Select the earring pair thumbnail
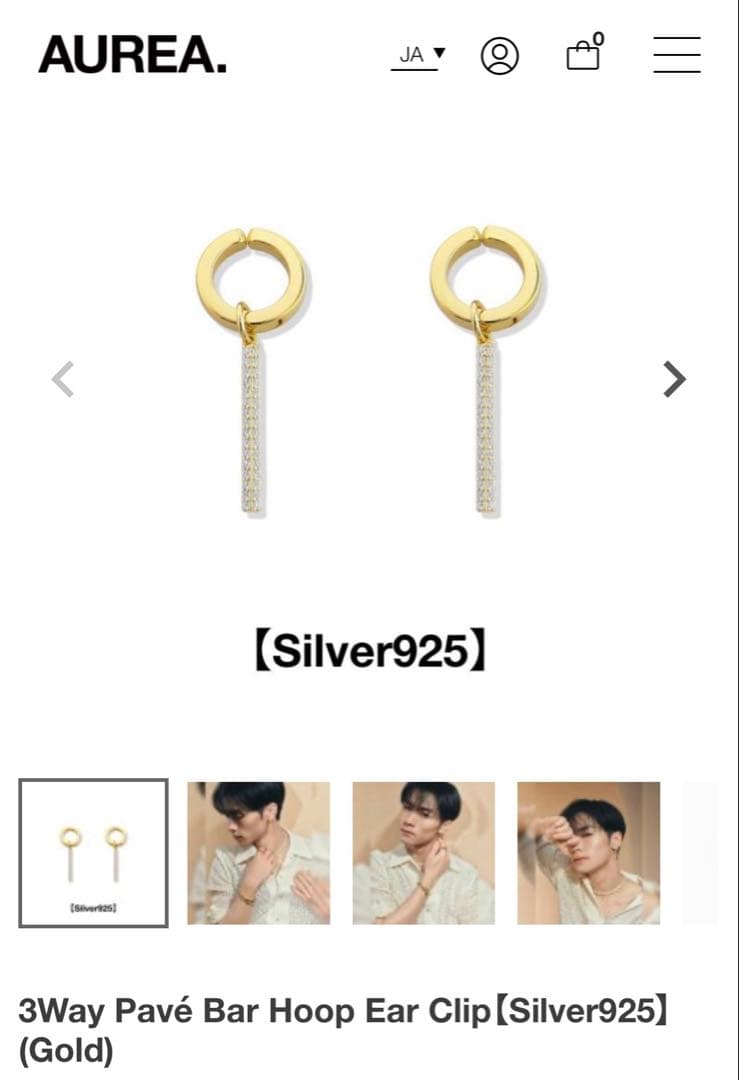Image resolution: width=739 pixels, height=1080 pixels. (93, 853)
